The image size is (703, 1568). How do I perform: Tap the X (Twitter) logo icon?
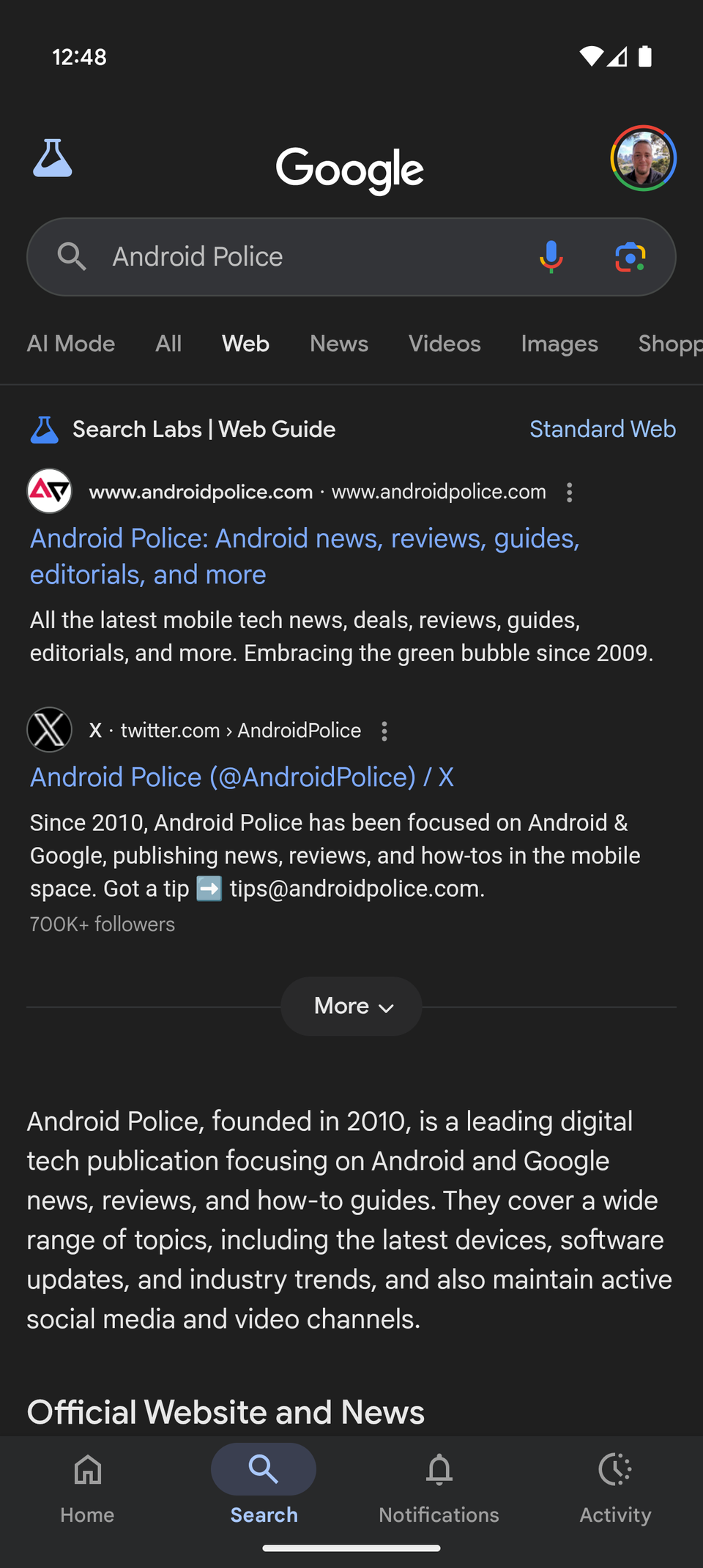tap(49, 730)
